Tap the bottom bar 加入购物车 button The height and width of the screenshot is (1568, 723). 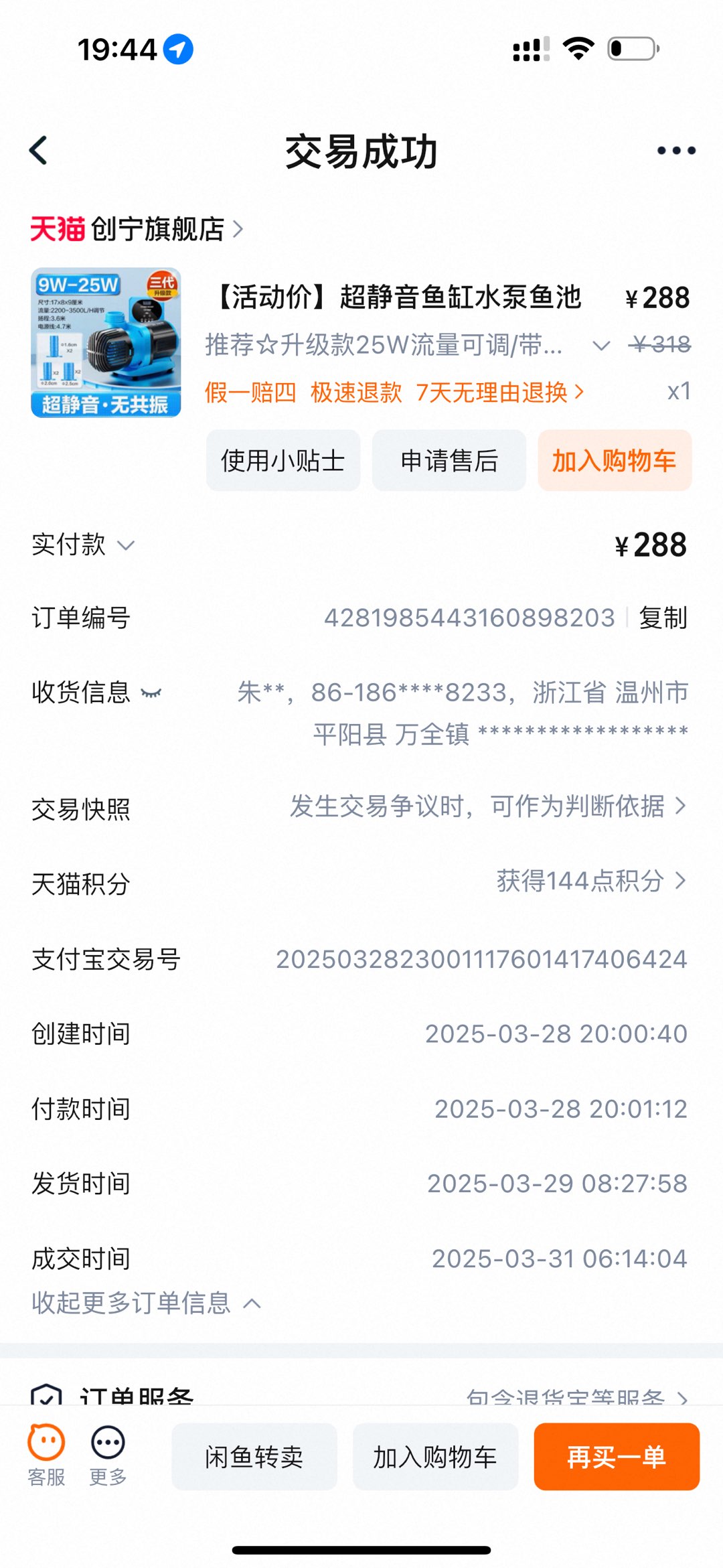435,1457
